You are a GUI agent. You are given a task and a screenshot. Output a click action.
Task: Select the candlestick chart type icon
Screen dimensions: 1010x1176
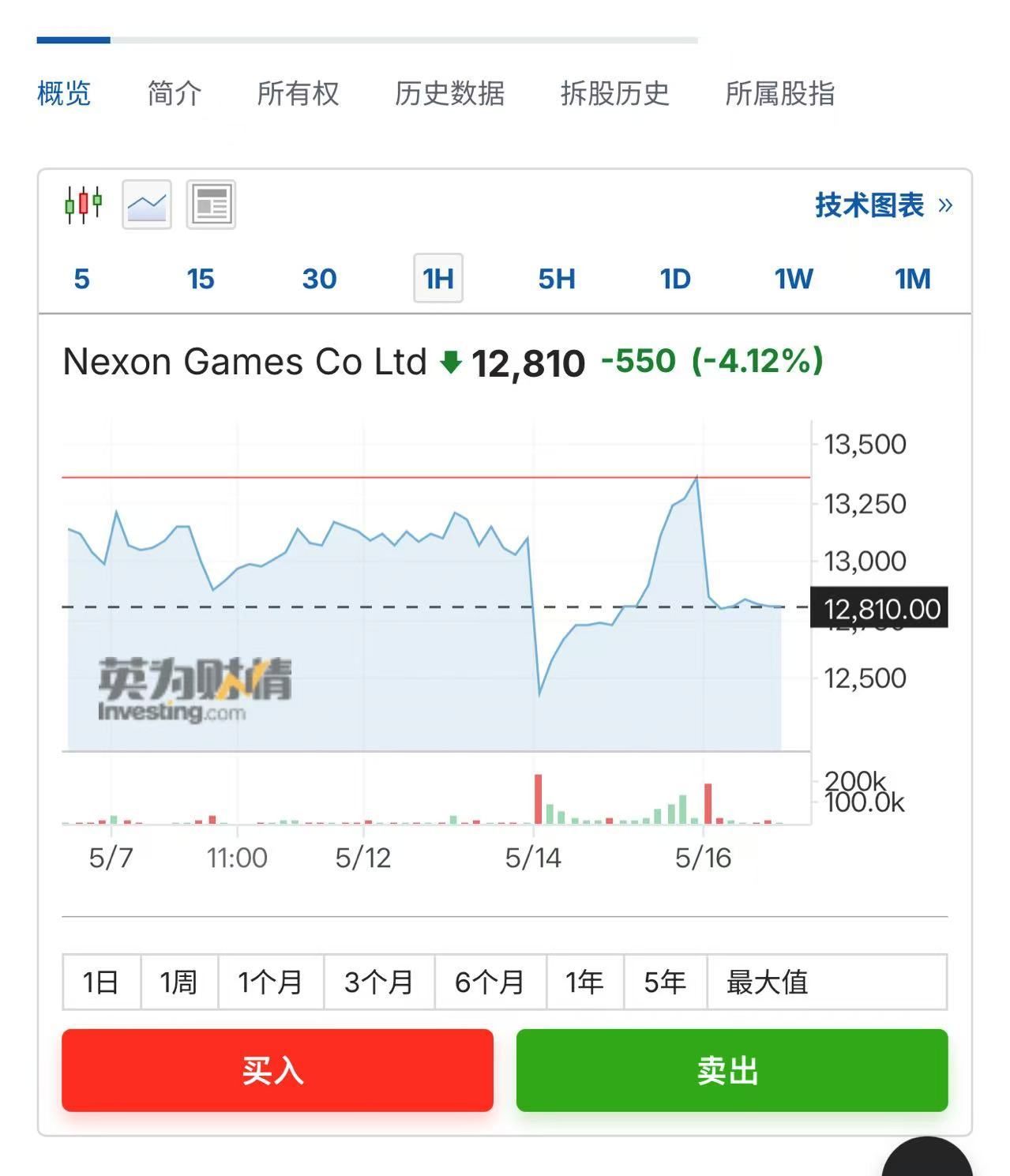[x=83, y=205]
